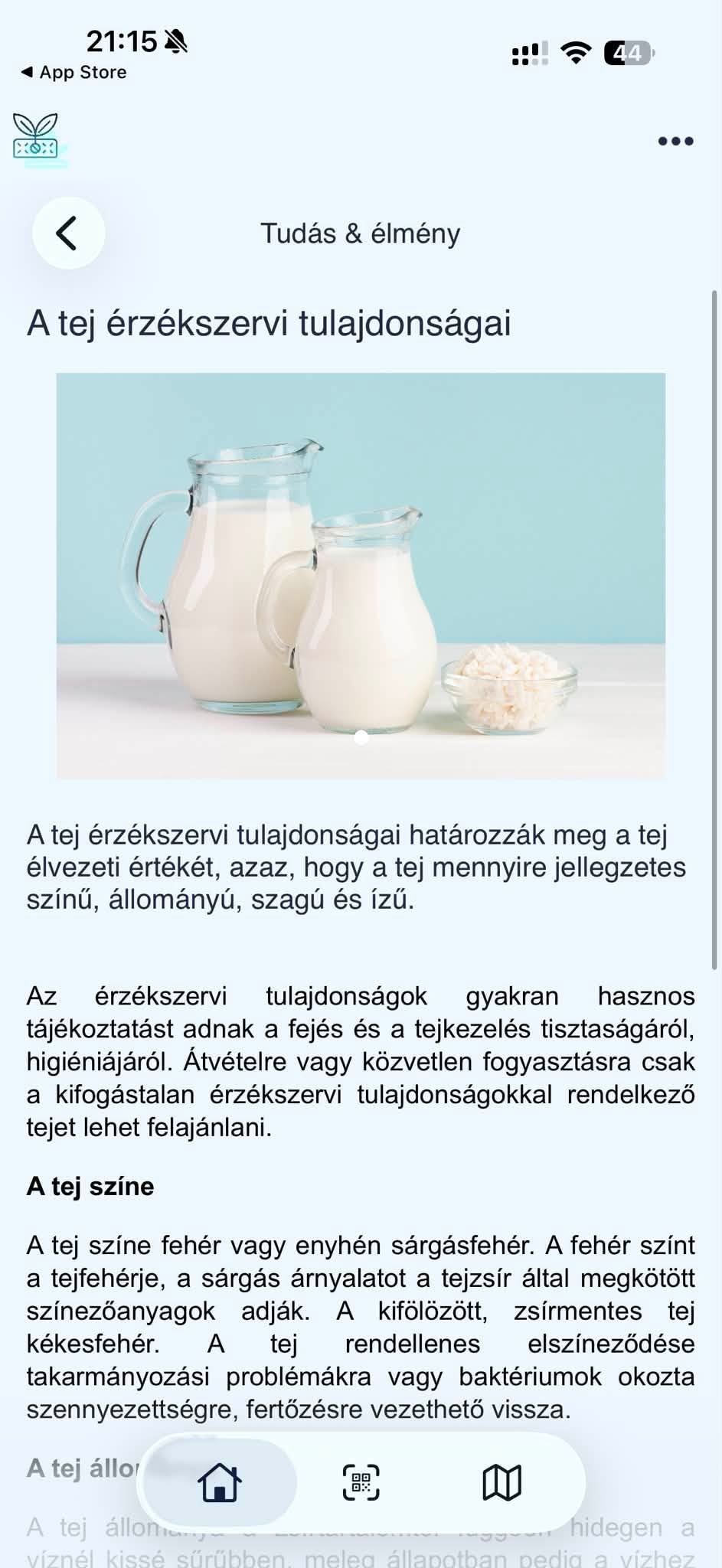This screenshot has height=1568, width=722.
Task: Switch to the map tab
Action: coord(501,1482)
